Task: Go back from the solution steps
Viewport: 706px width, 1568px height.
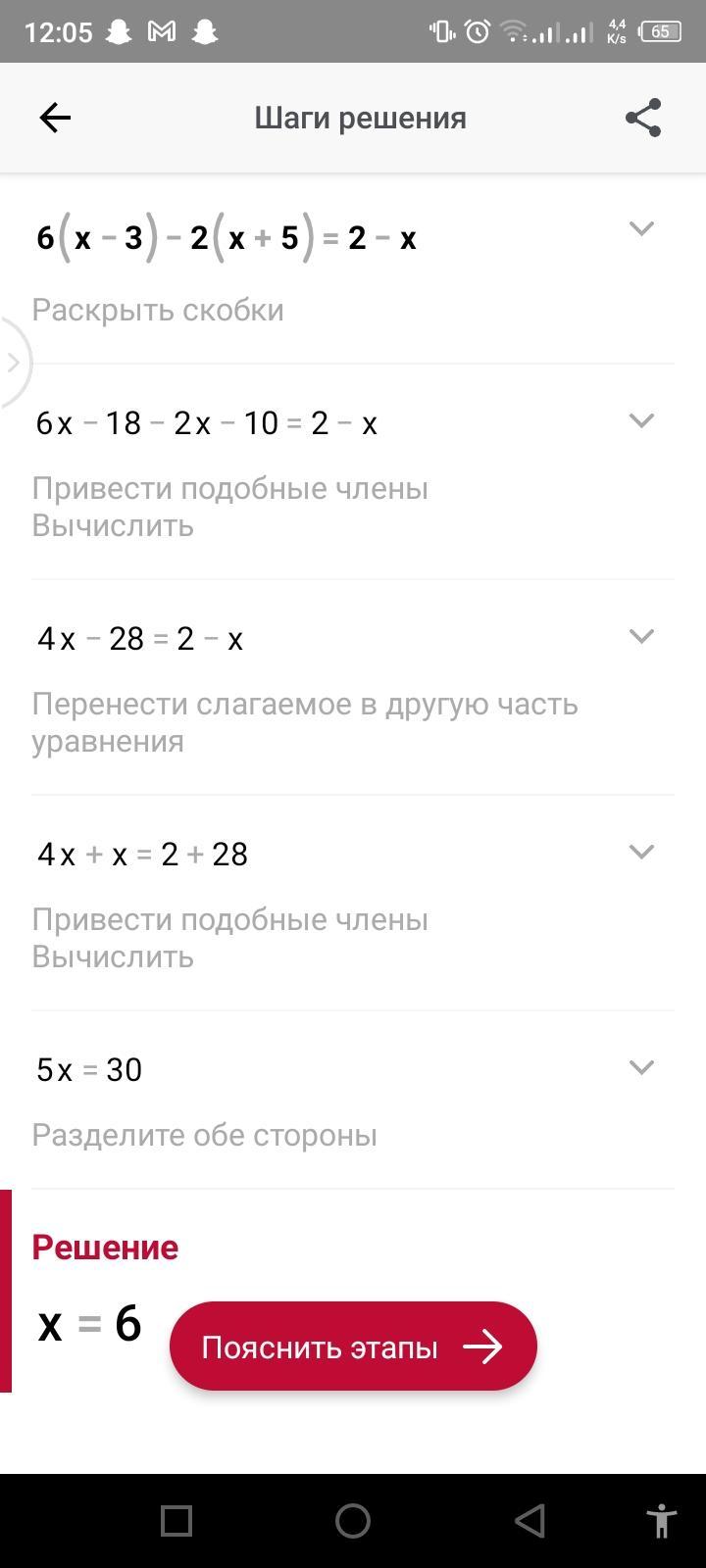Action: click(55, 119)
